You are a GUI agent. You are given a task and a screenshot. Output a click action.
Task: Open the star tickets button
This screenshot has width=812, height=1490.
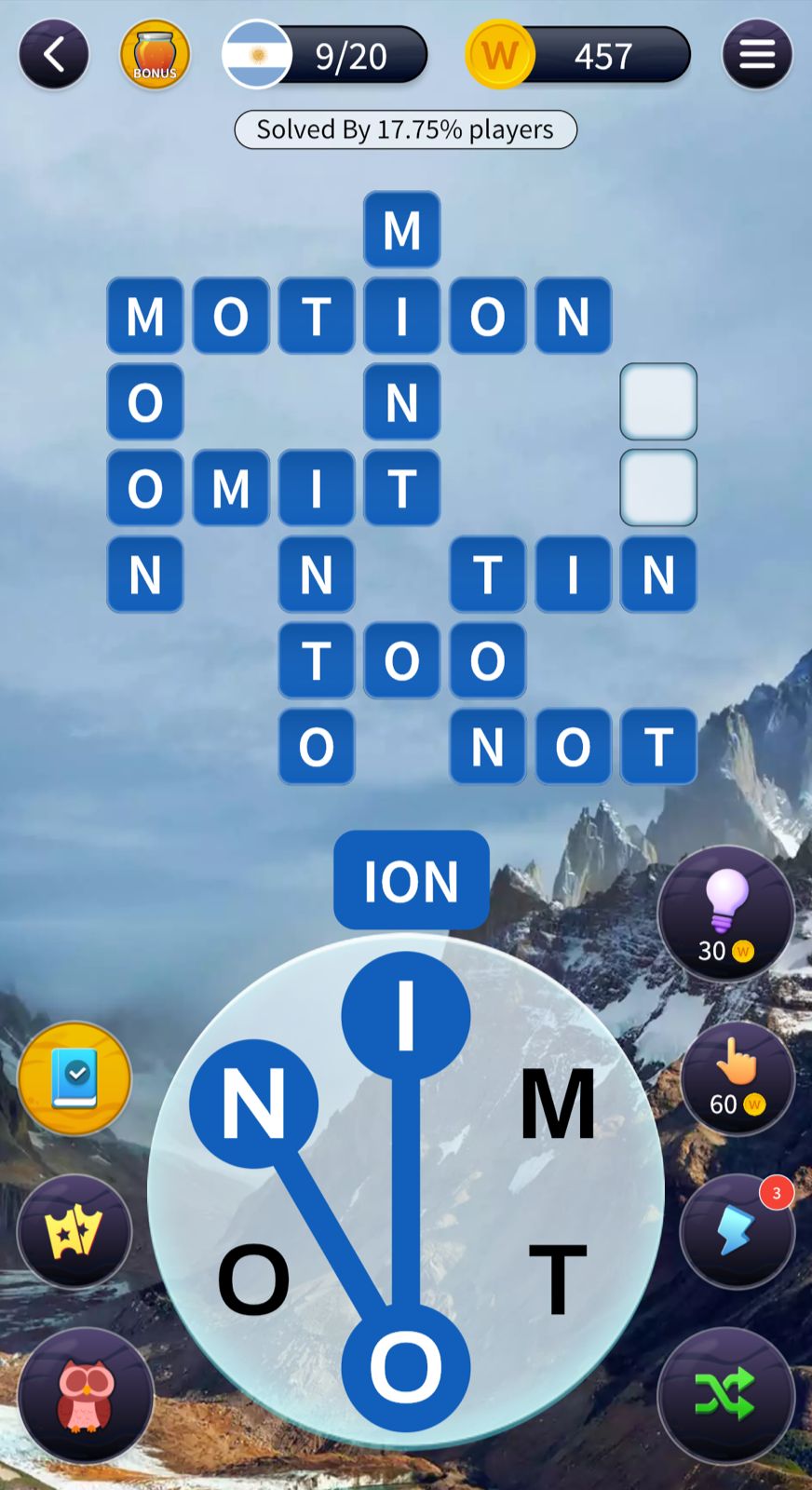74,1231
